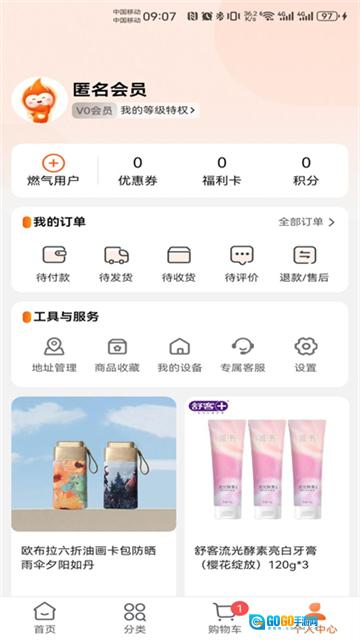Open 待发货 awaiting shipment orders
Image resolution: width=360 pixels, height=640 pixels.
(x=116, y=264)
